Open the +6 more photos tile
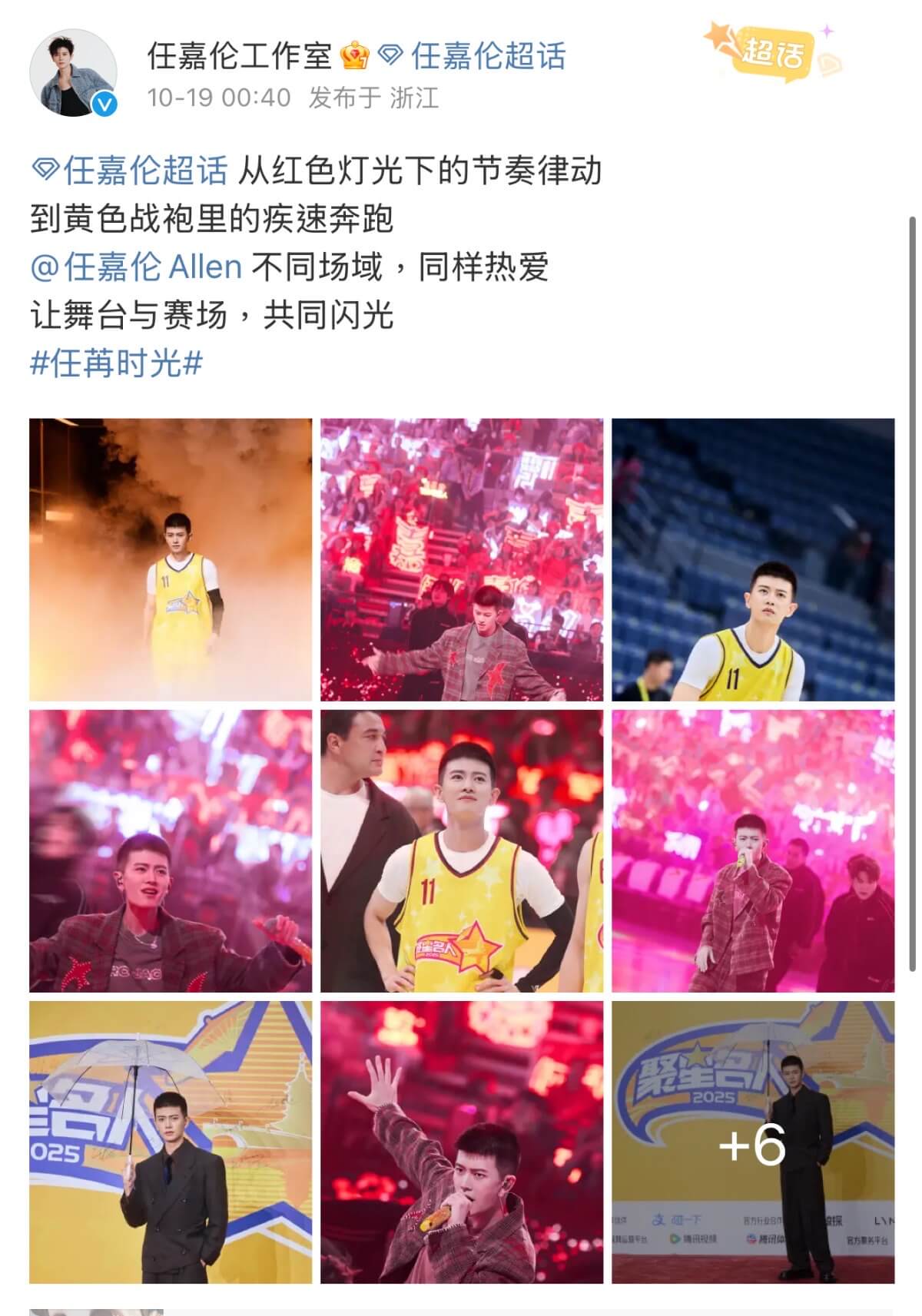Viewport: 922px width, 1316px height. pyautogui.click(x=752, y=1142)
